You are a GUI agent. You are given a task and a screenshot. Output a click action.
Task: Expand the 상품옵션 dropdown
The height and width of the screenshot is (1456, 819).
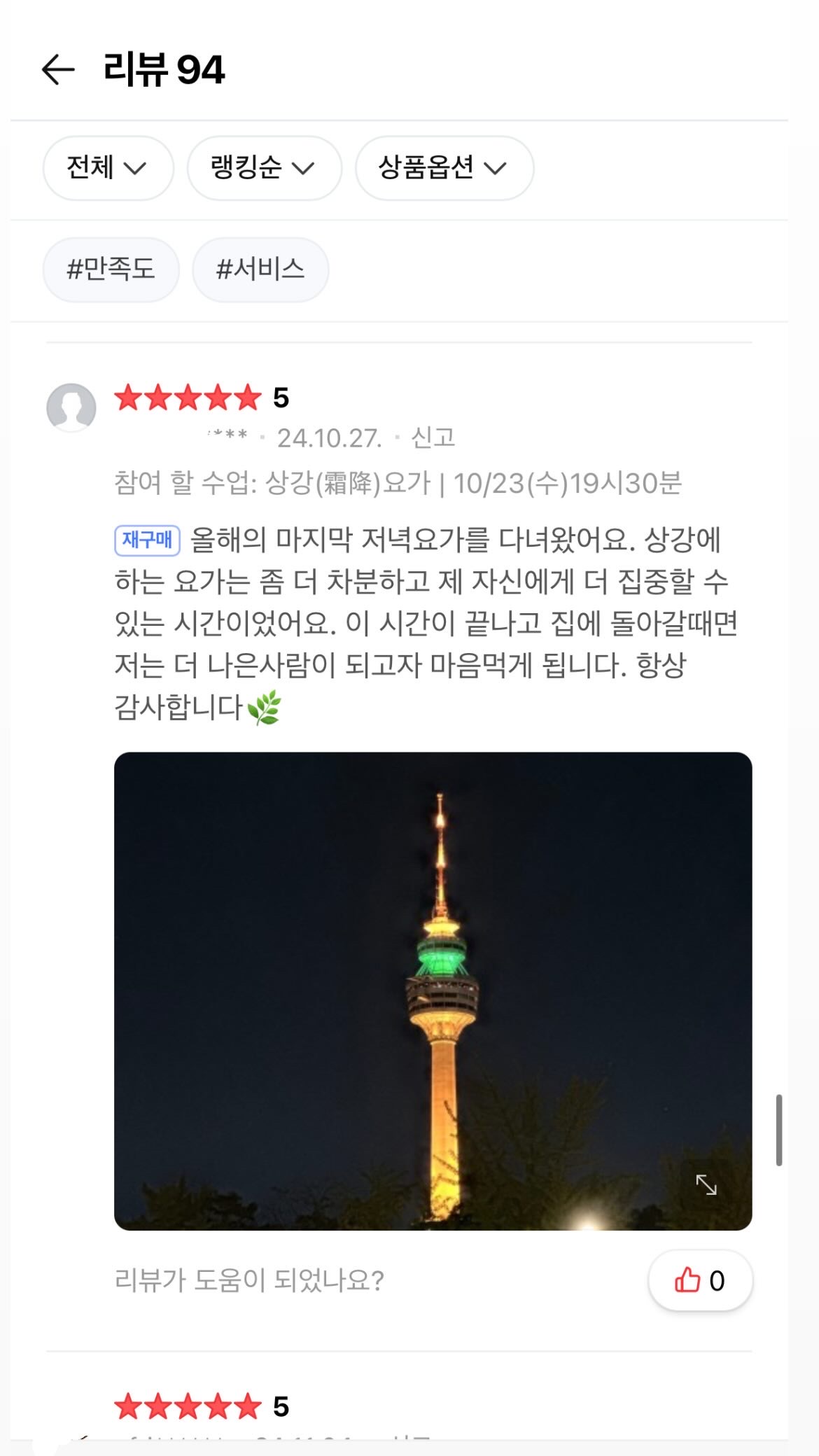[444, 168]
